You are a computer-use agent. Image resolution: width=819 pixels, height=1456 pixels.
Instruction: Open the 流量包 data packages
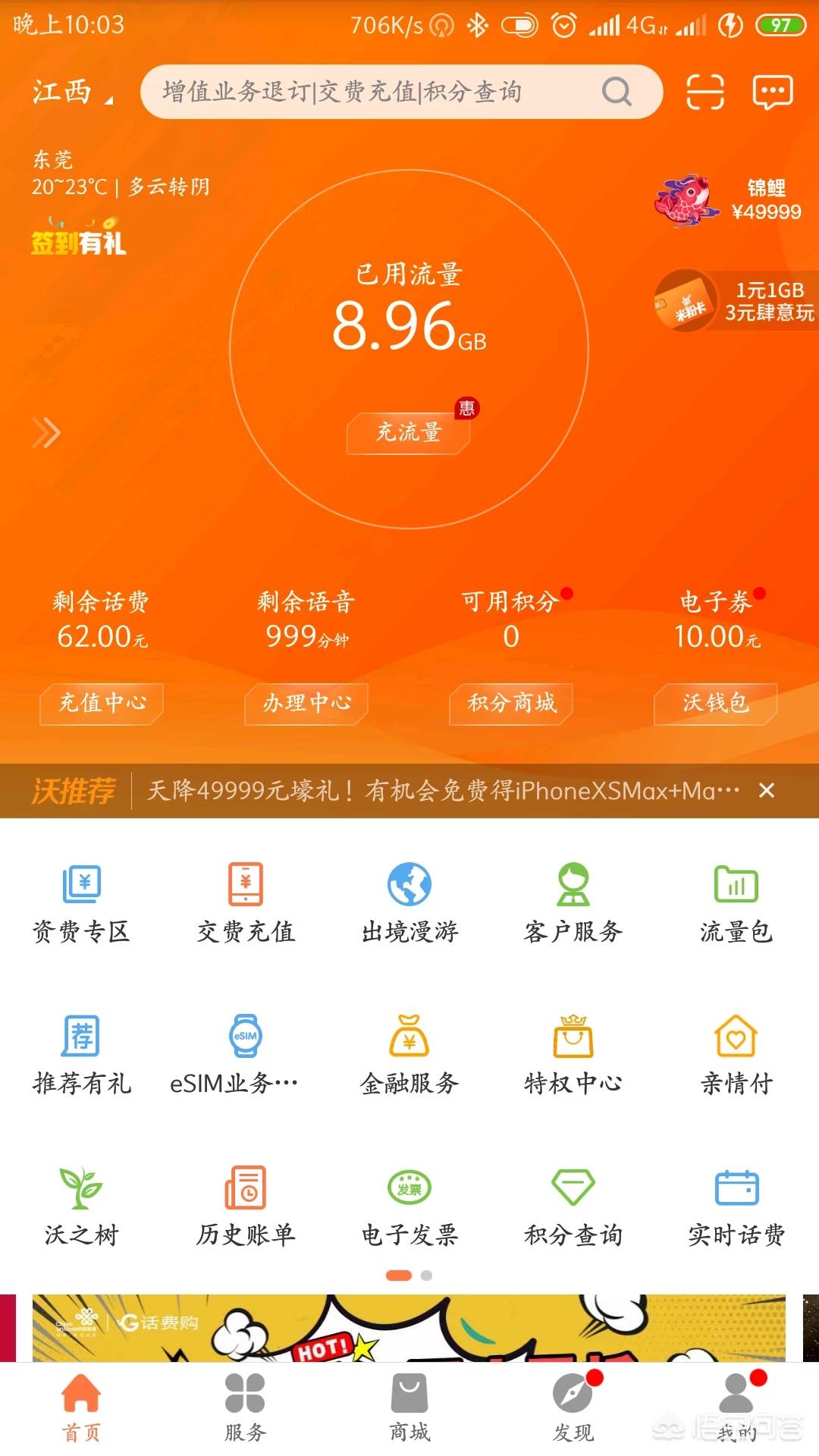(736, 902)
